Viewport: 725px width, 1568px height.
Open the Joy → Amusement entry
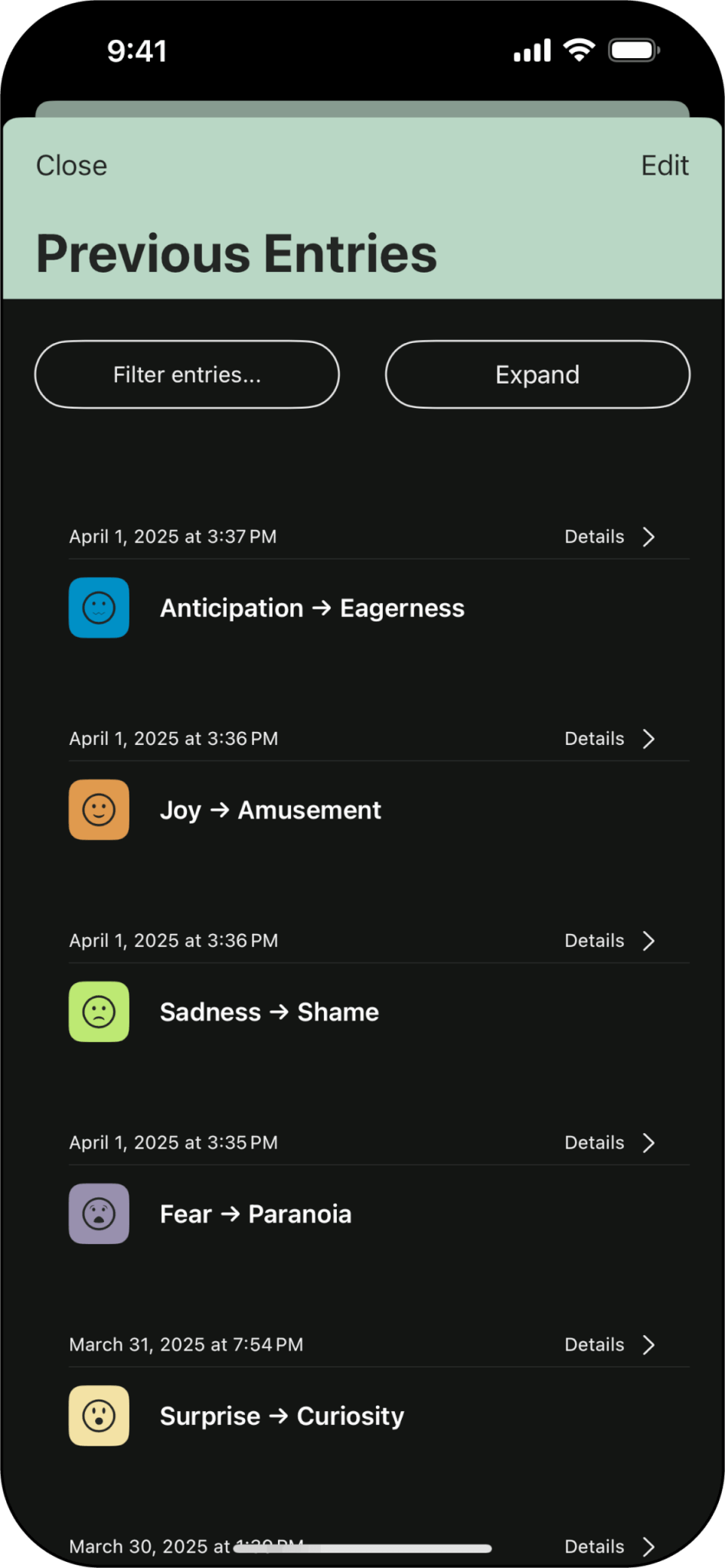point(270,810)
